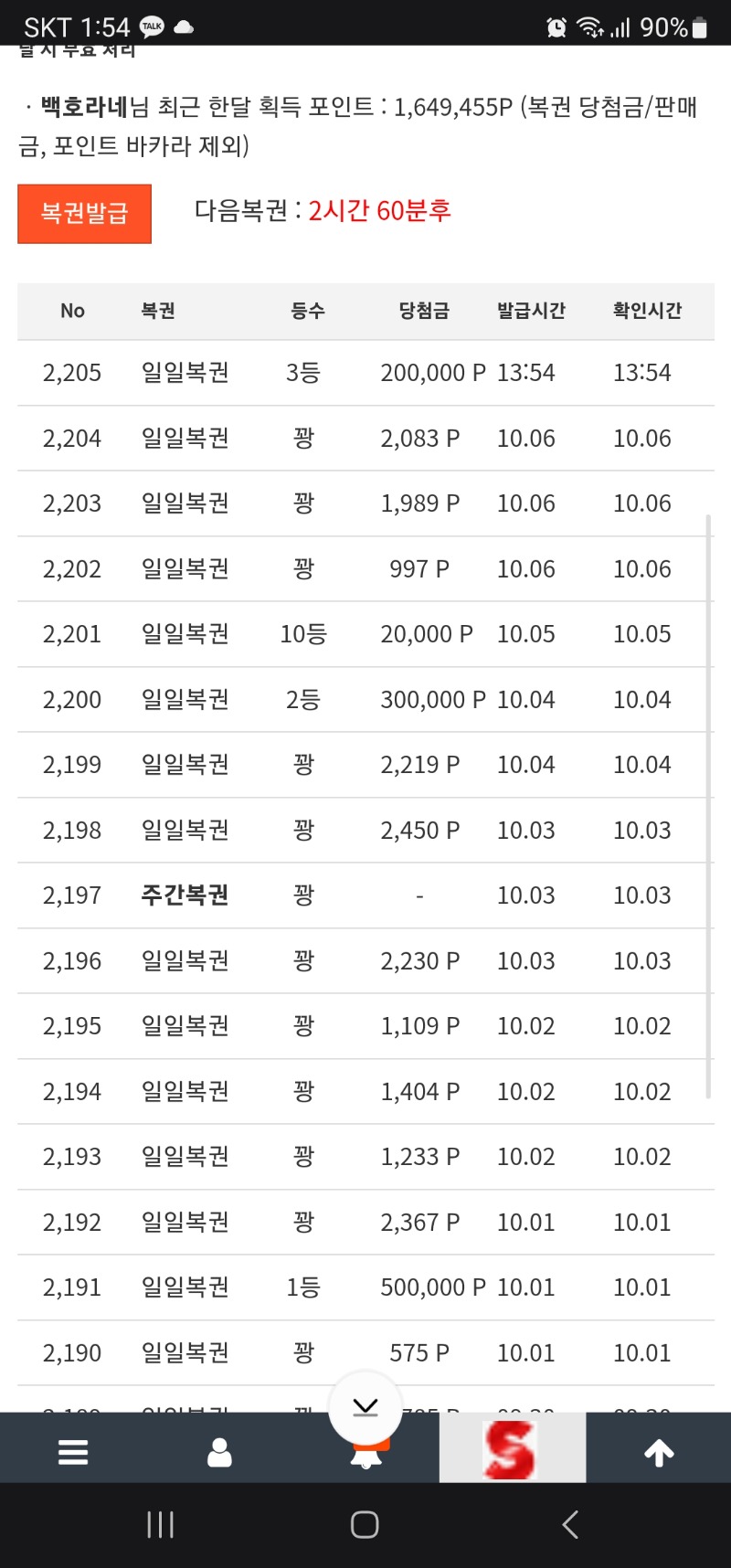Go back using the system back button
Image resolution: width=731 pixels, height=1568 pixels.
click(570, 1524)
